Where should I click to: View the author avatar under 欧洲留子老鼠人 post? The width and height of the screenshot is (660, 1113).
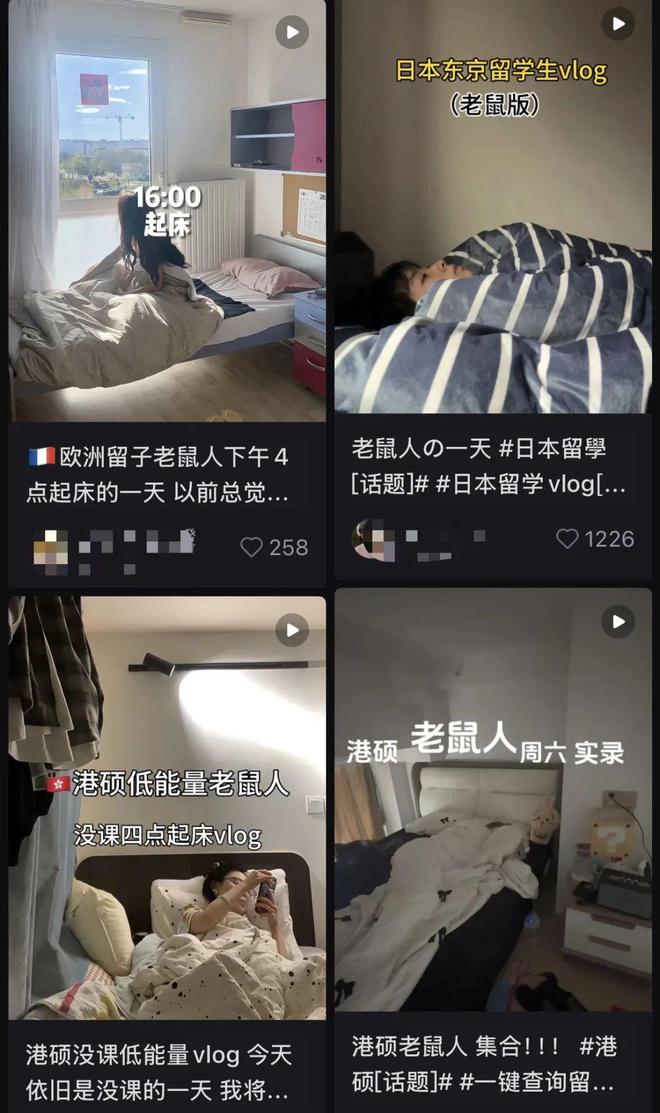50,548
